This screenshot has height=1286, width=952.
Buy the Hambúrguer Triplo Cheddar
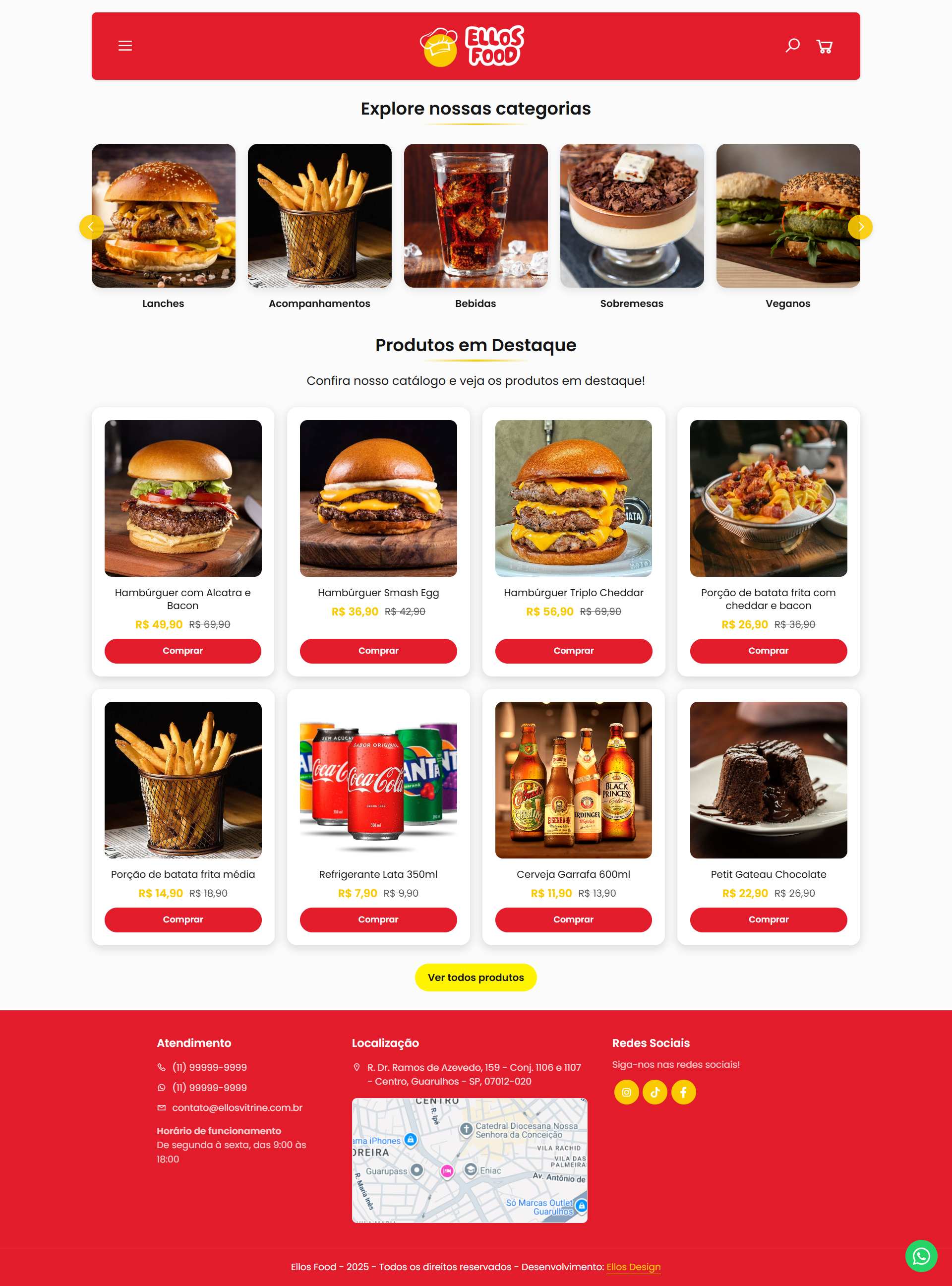573,651
